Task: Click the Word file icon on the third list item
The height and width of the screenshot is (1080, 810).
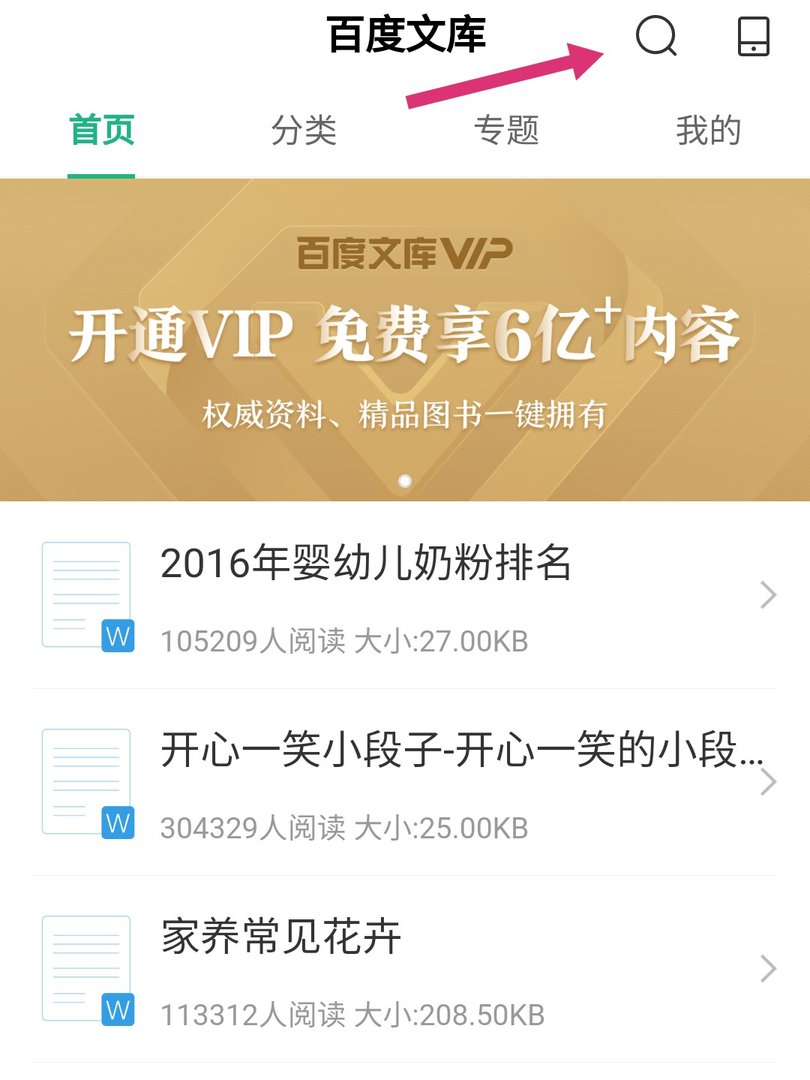Action: click(x=85, y=965)
